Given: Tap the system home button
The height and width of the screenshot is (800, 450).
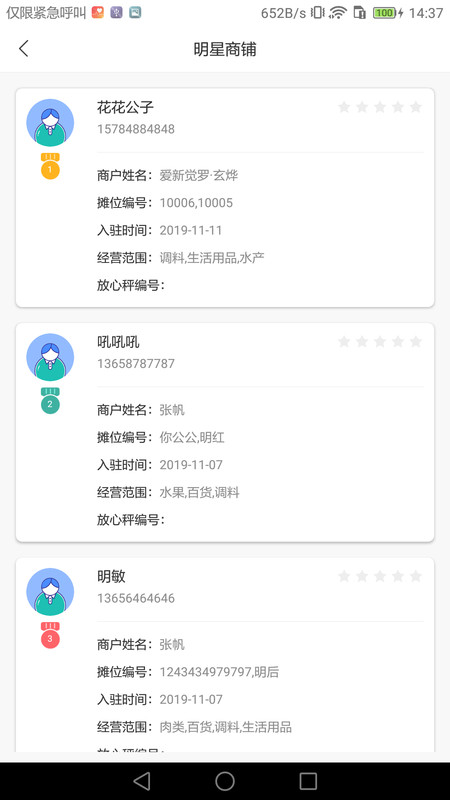Looking at the screenshot, I should tap(224, 781).
